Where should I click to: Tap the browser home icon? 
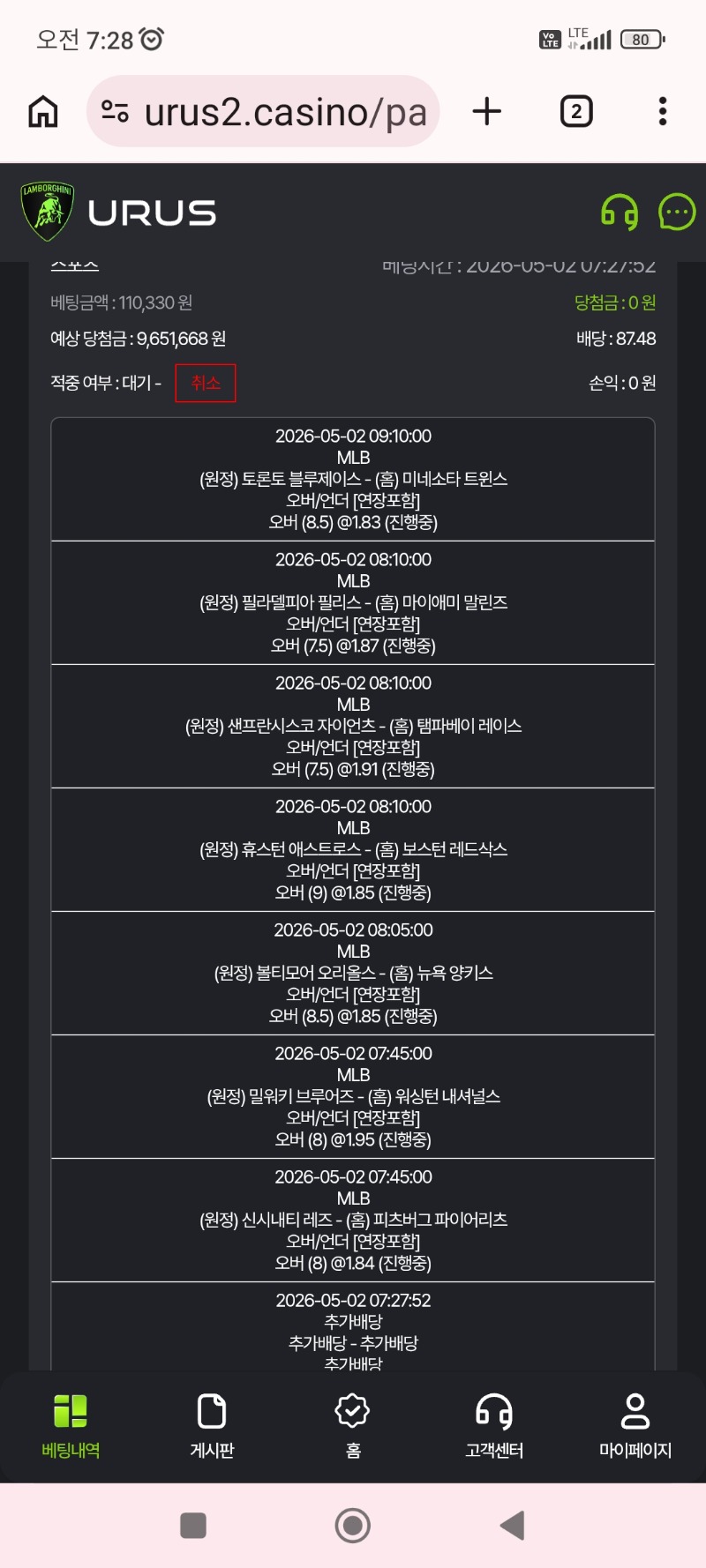[x=43, y=112]
